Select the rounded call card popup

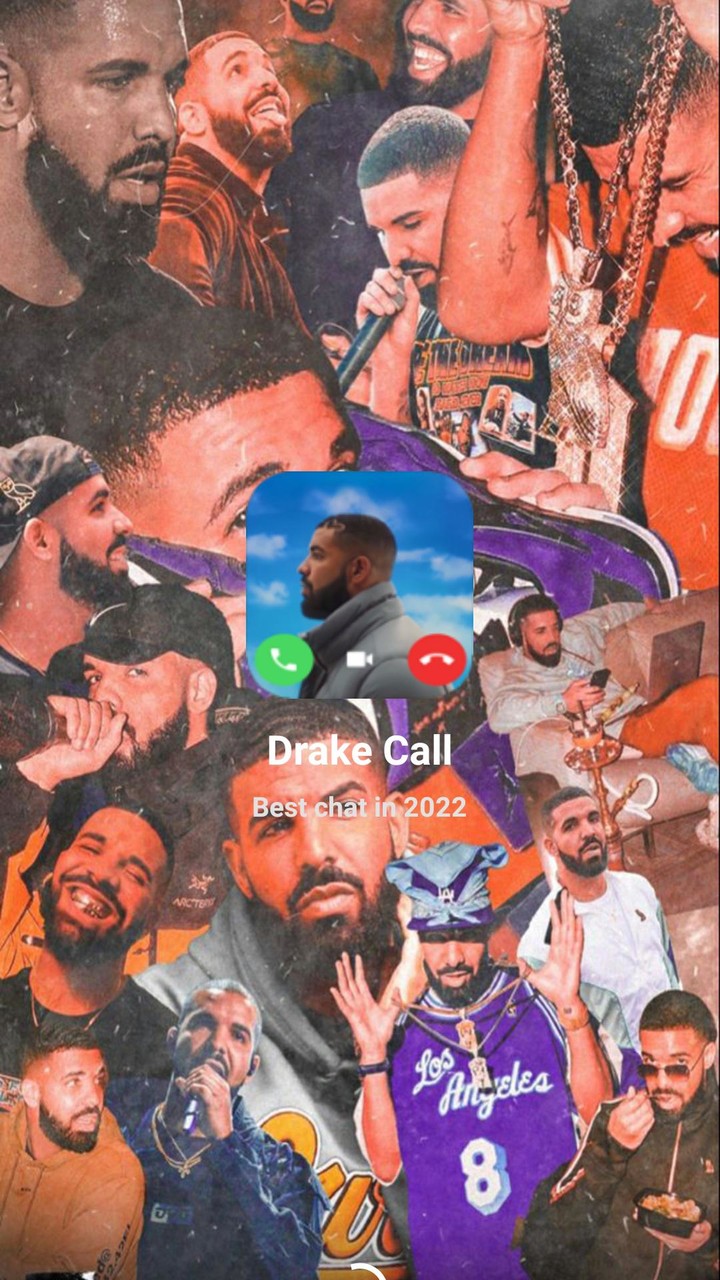[x=358, y=585]
